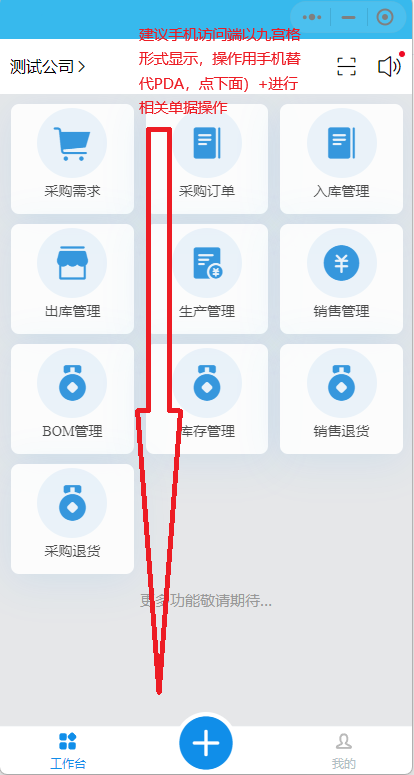Switch company via 测试公司
The image size is (414, 775).
[47, 66]
